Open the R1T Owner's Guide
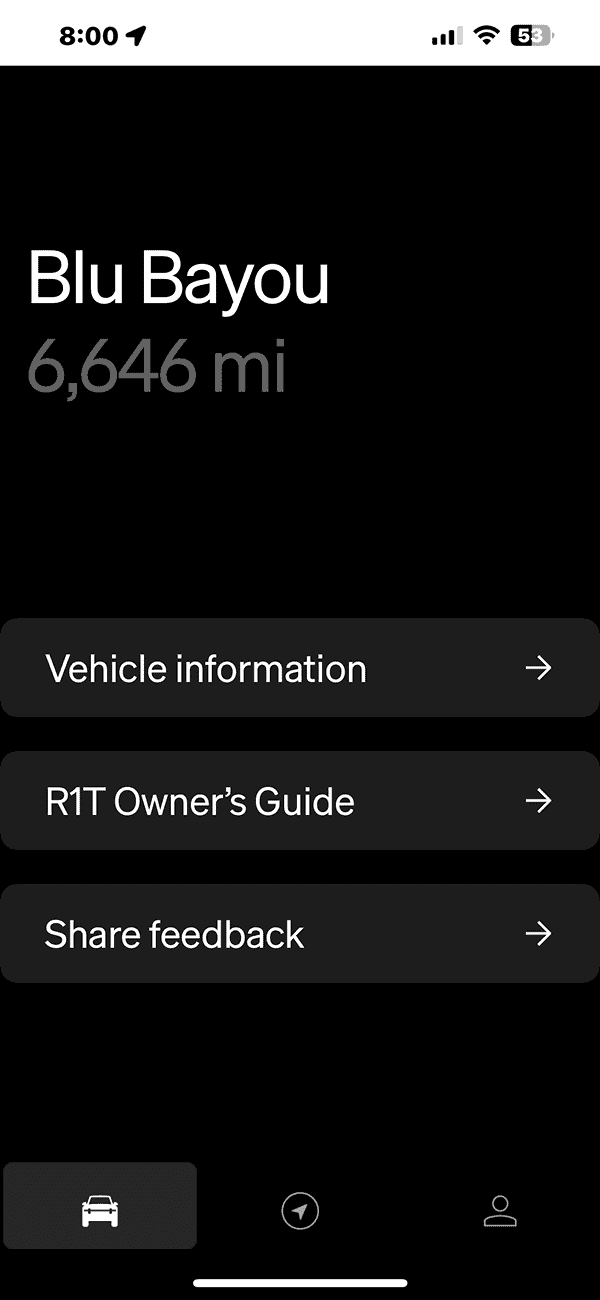Viewport: 600px width, 1300px height. click(x=300, y=800)
